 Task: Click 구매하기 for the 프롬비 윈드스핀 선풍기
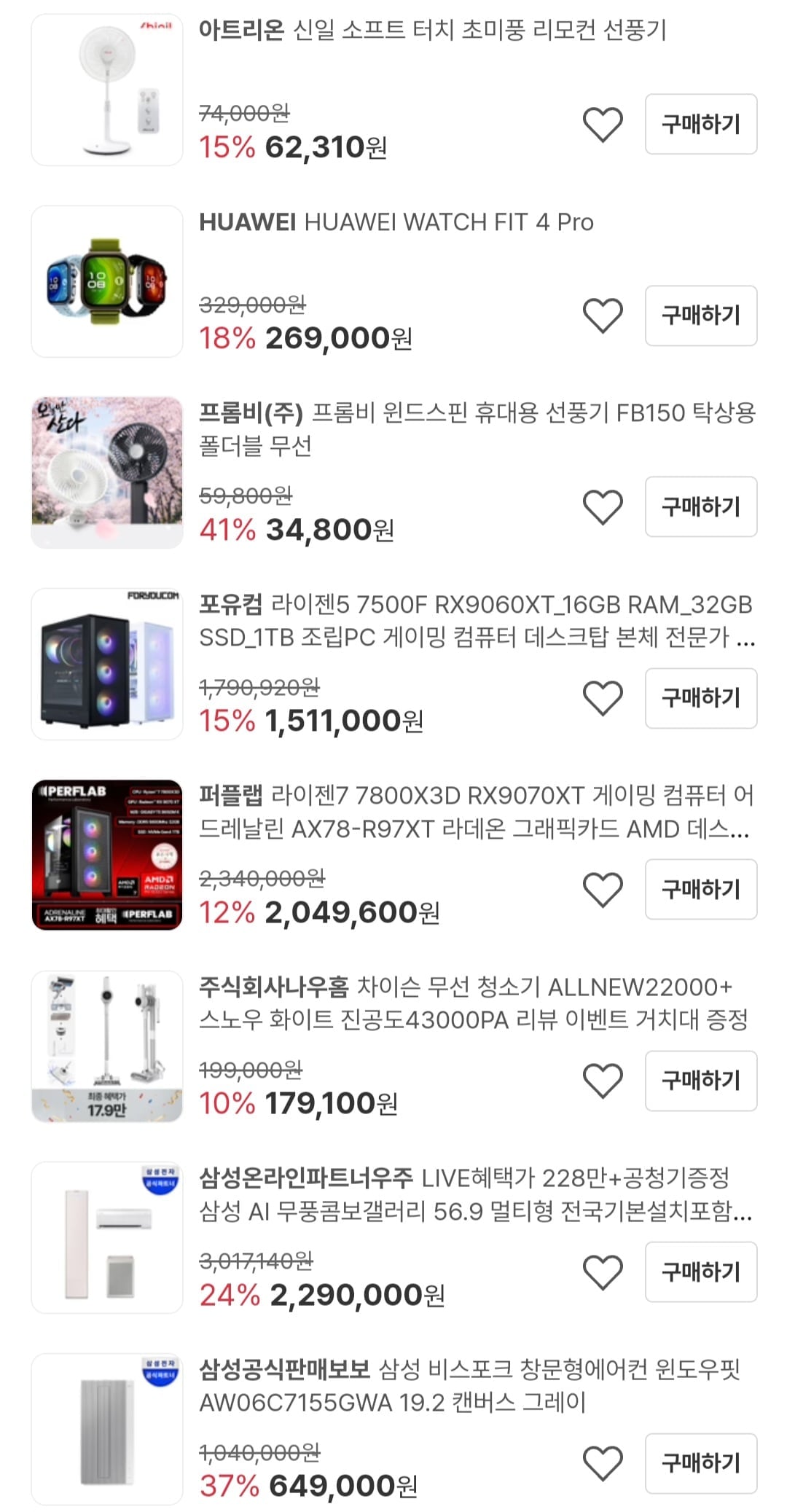click(x=700, y=507)
